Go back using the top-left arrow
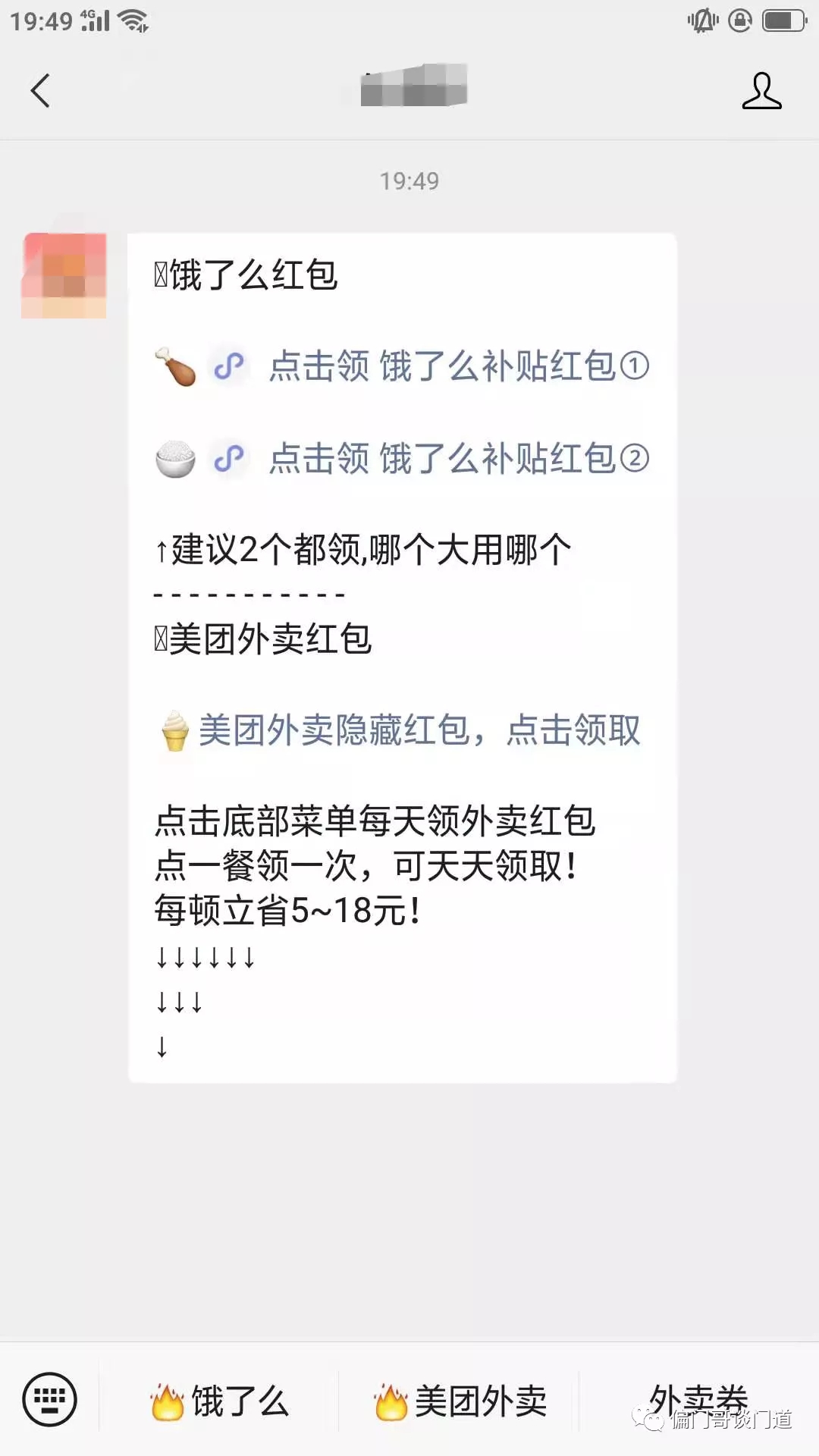 (x=40, y=91)
